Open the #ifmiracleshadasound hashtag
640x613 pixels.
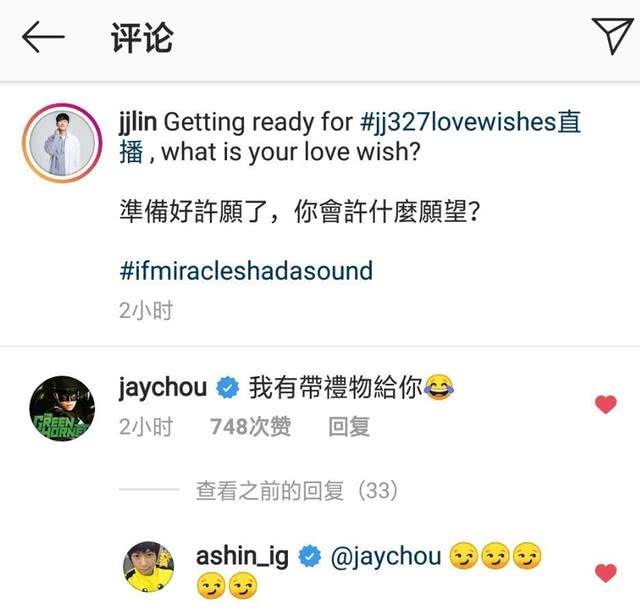[245, 270]
